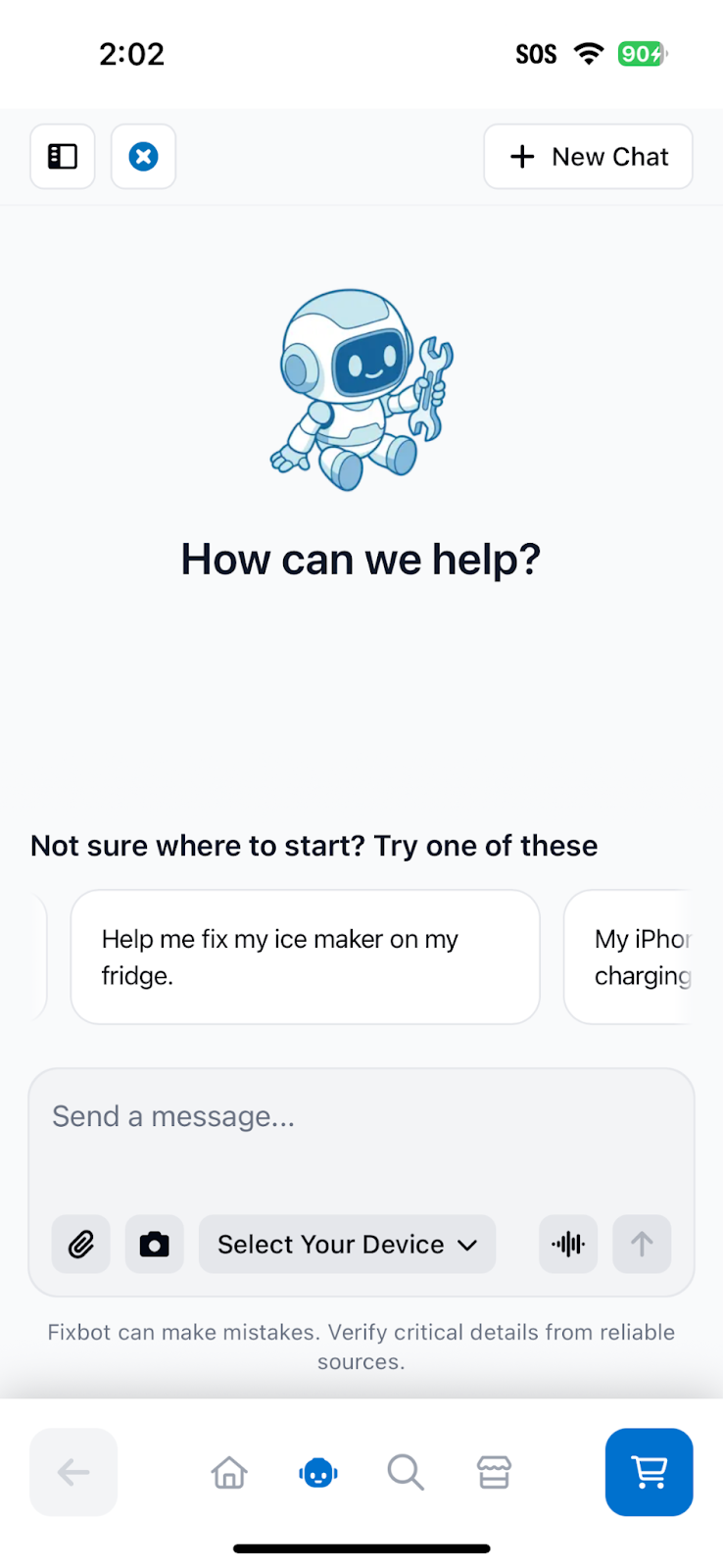This screenshot has height=1568, width=723.
Task: Open the sidebar panel
Action: pos(63,157)
